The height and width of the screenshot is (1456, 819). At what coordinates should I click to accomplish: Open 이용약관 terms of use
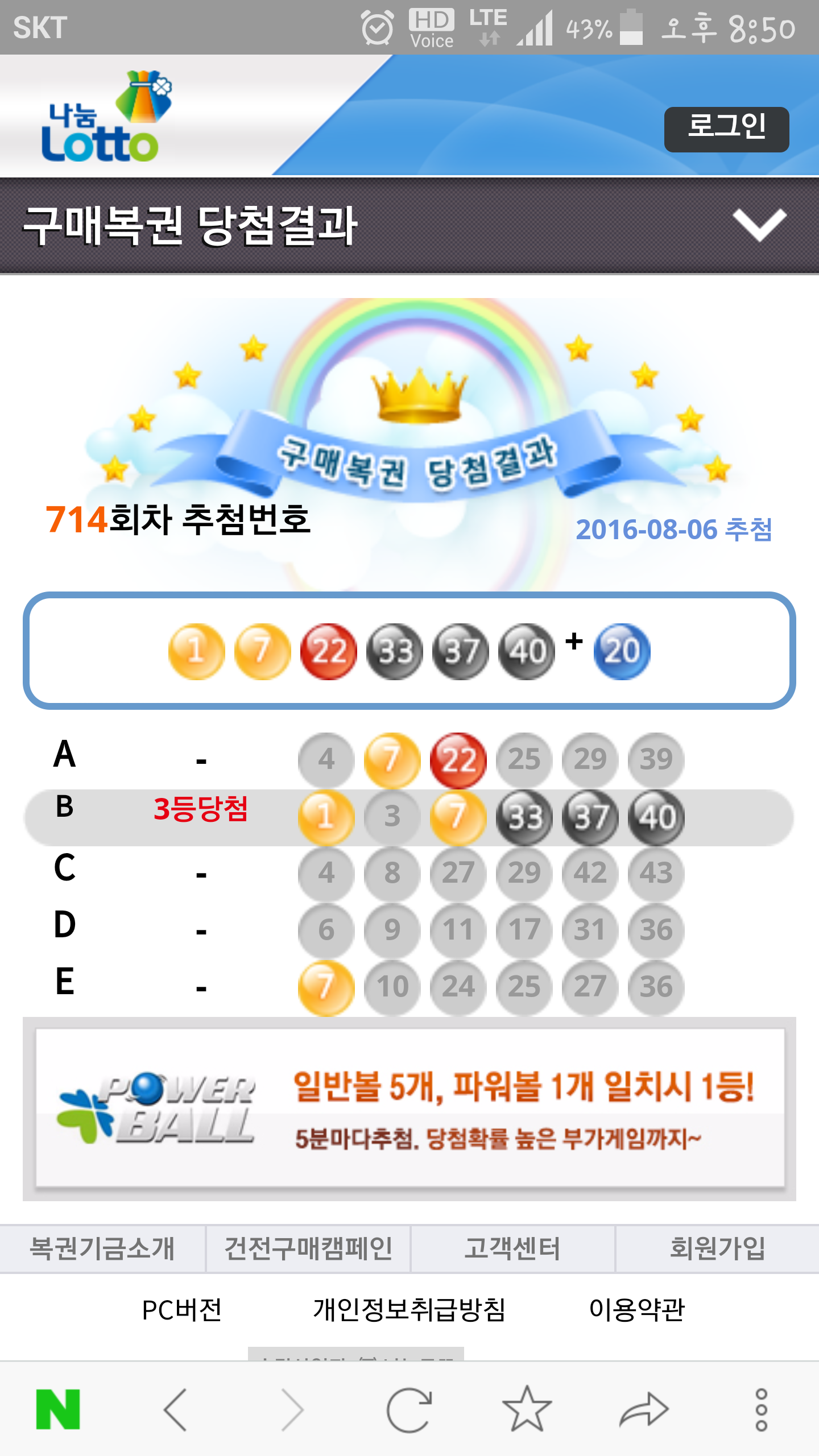636,1310
